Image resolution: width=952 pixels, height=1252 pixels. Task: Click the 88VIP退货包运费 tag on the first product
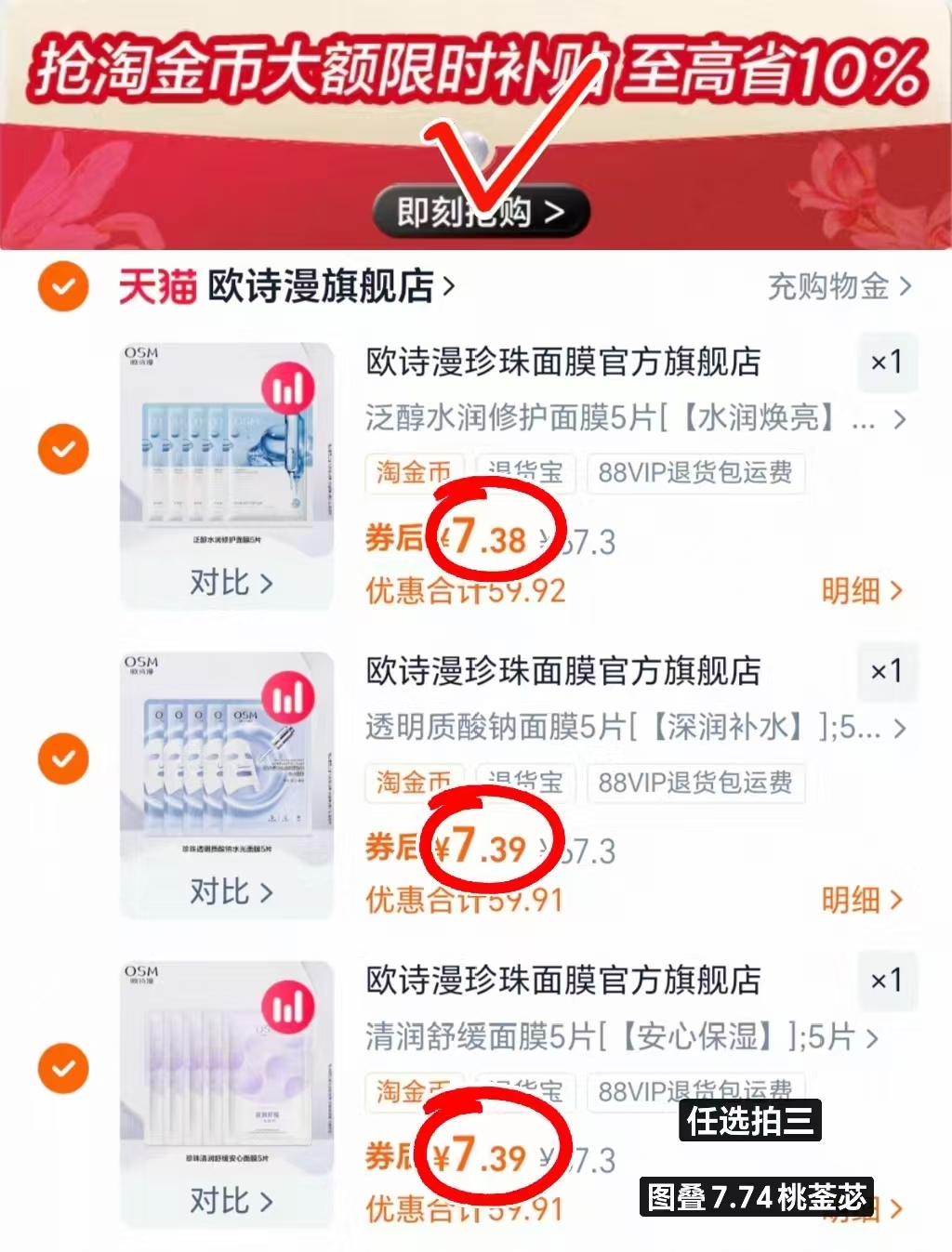(x=696, y=474)
